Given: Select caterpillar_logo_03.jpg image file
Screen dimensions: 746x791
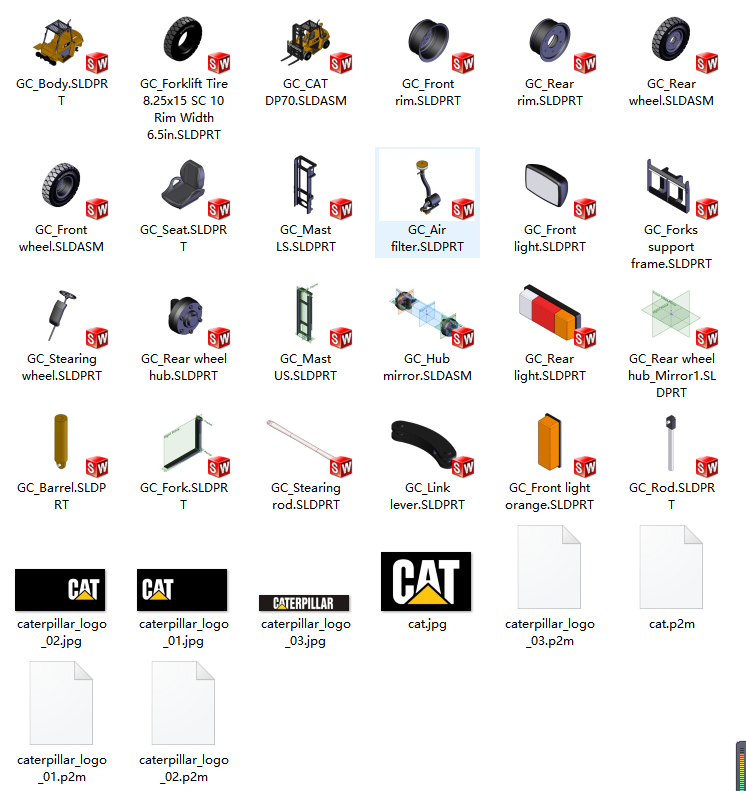Looking at the screenshot, I should click(305, 602).
